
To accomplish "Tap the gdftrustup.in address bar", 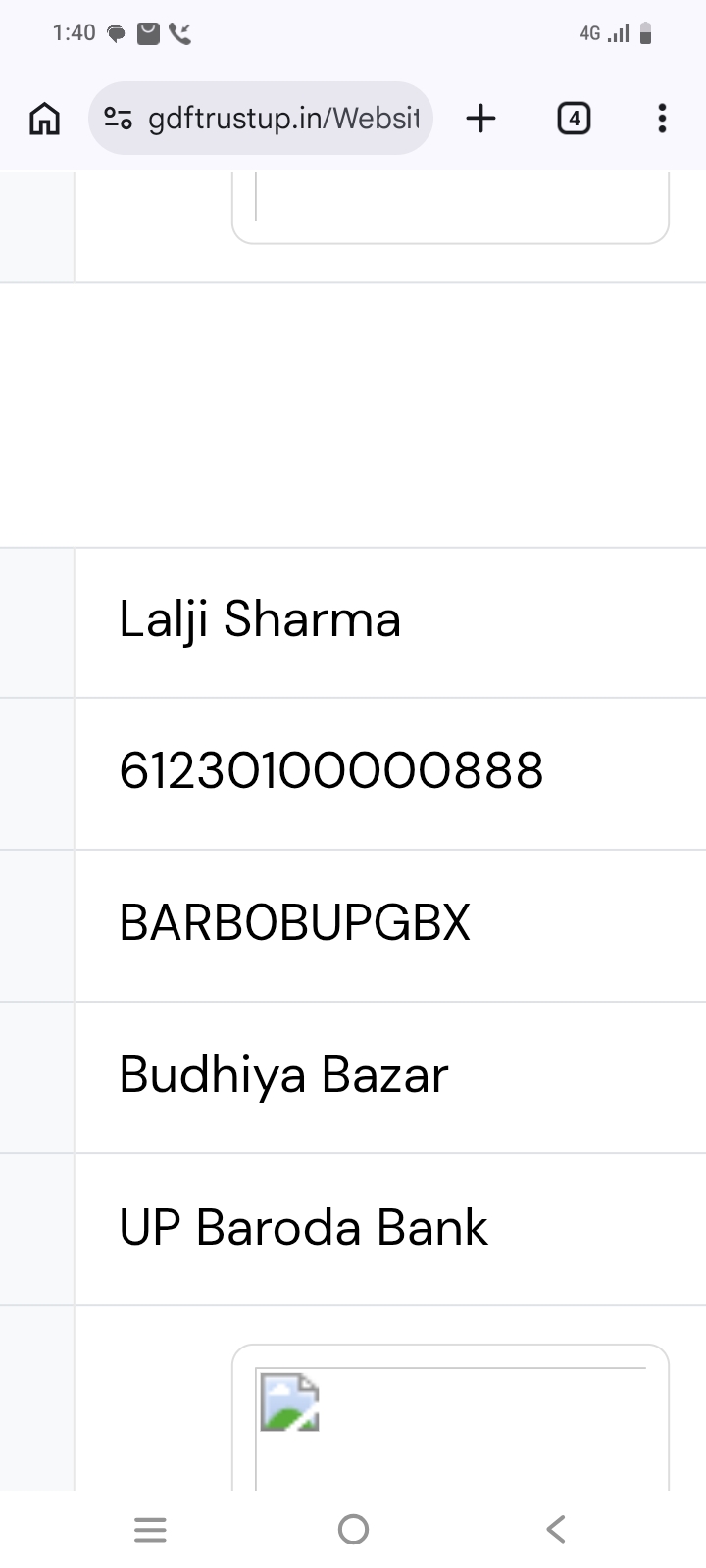I will tap(282, 119).
